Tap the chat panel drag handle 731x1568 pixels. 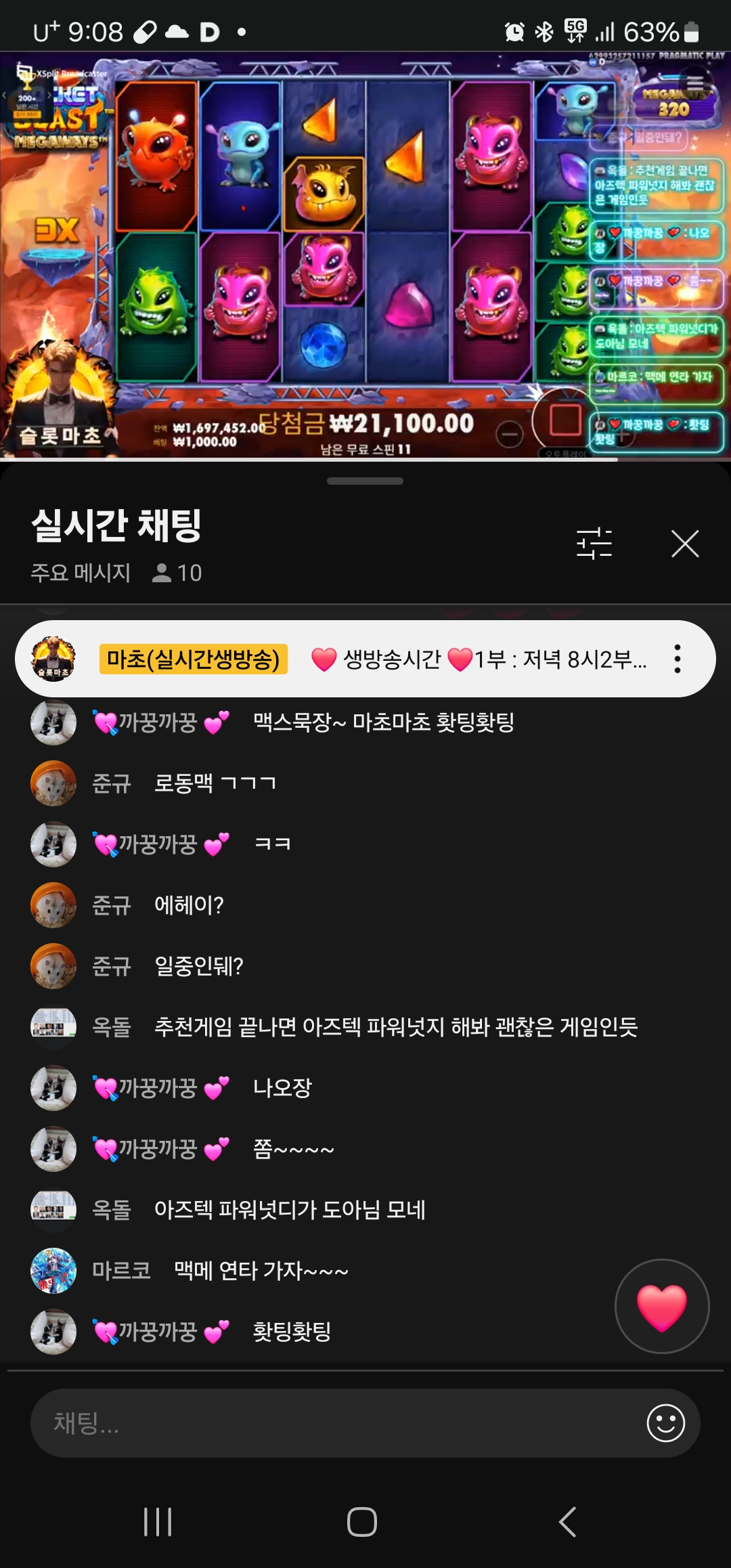click(x=365, y=481)
